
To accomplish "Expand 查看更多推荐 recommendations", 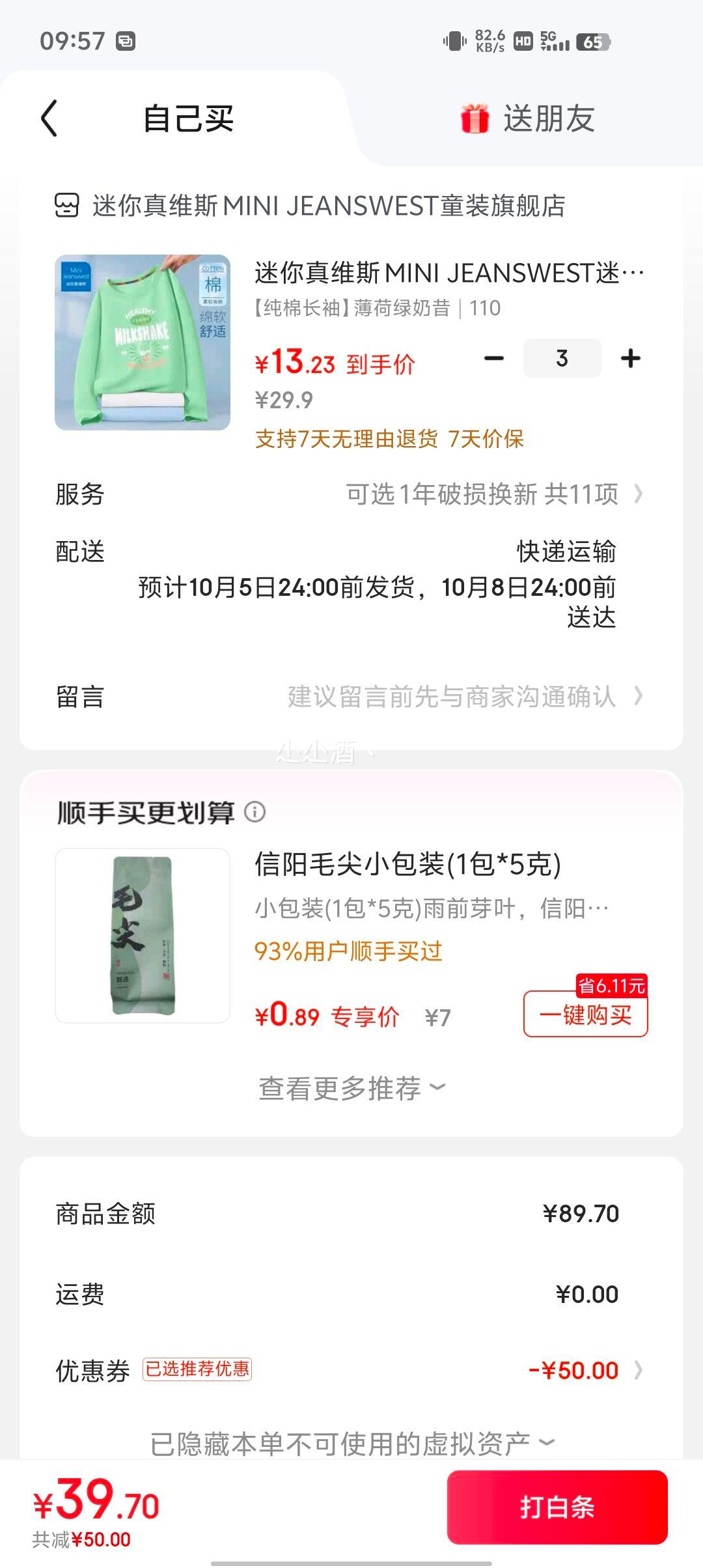I will (x=351, y=1088).
